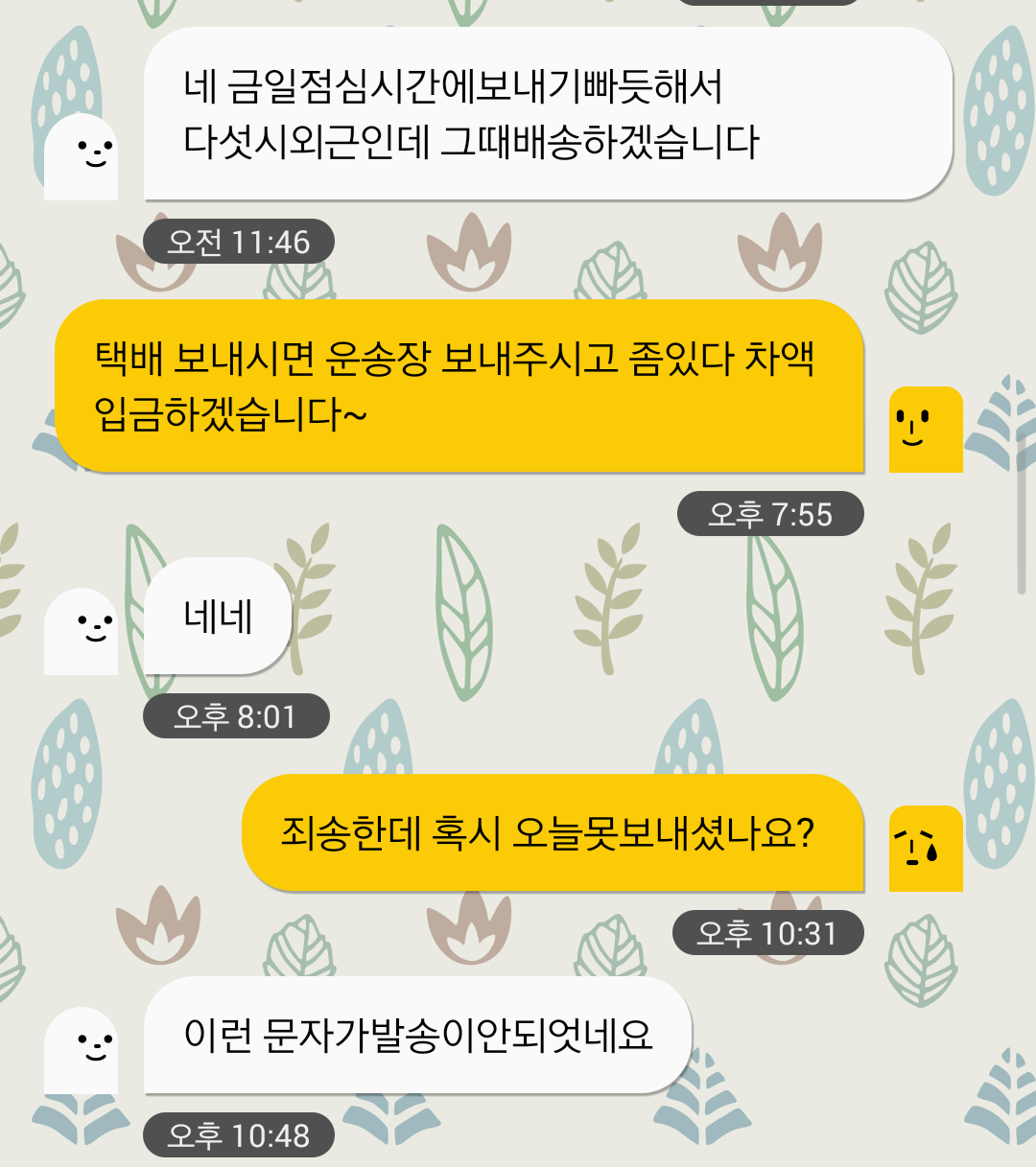Viewport: 1036px width, 1167px height.
Task: Tap the avatar next to '이런 문자가발송이안되엇네요'
Action: point(82,1050)
